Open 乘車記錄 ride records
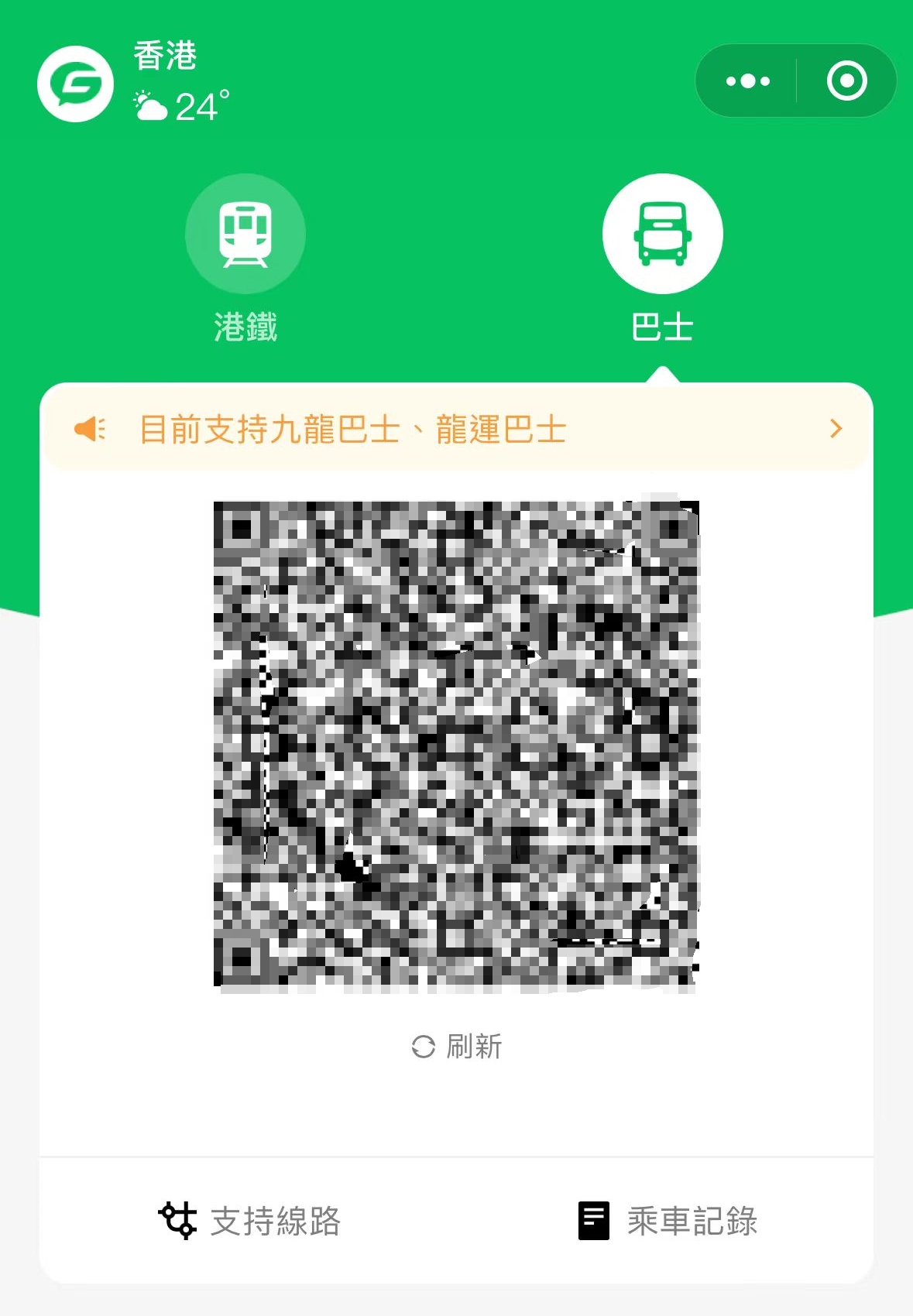 [x=668, y=1221]
